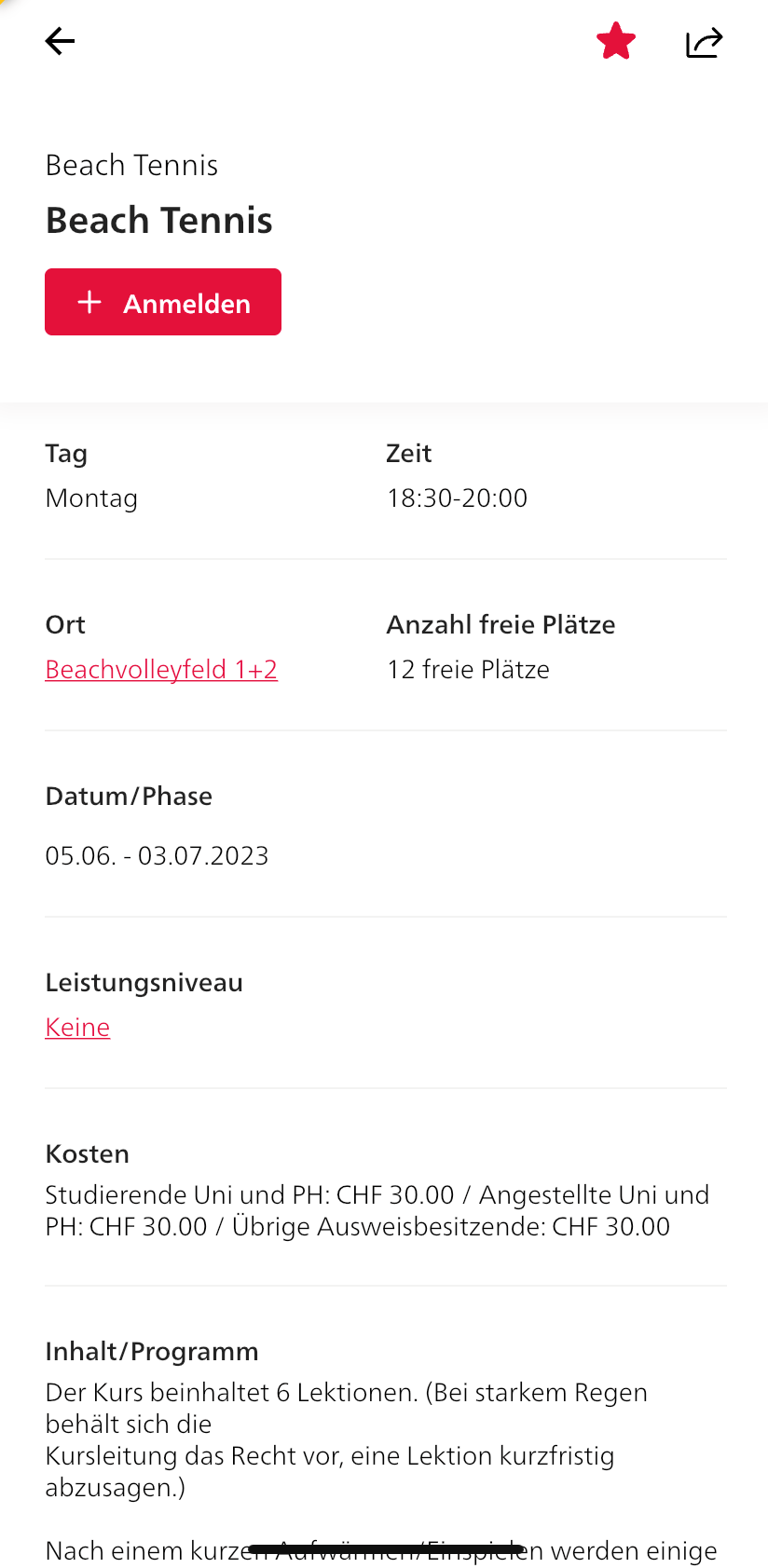
Task: Open the Keine Leistungsniveau link
Action: (x=77, y=1027)
